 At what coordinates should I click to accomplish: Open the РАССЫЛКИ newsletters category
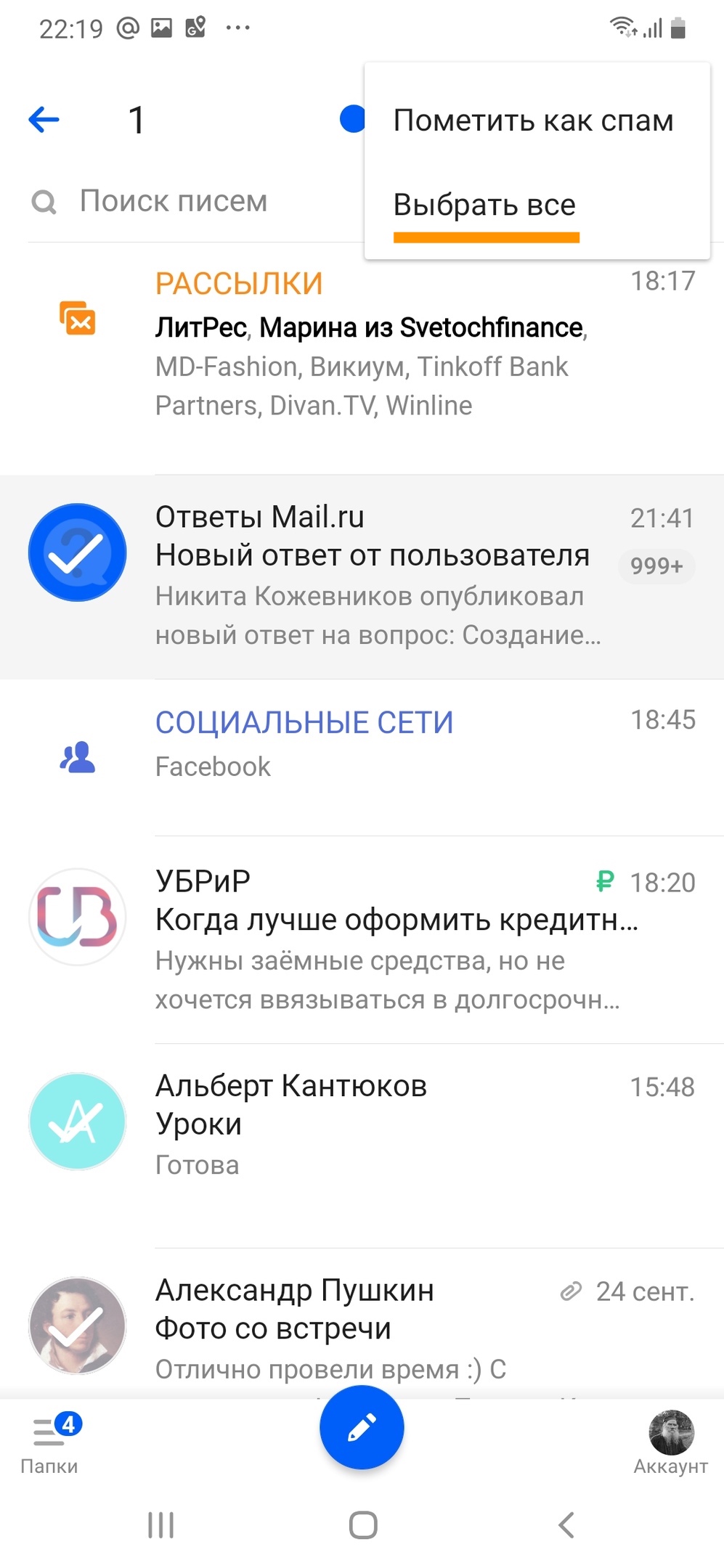pos(370,345)
